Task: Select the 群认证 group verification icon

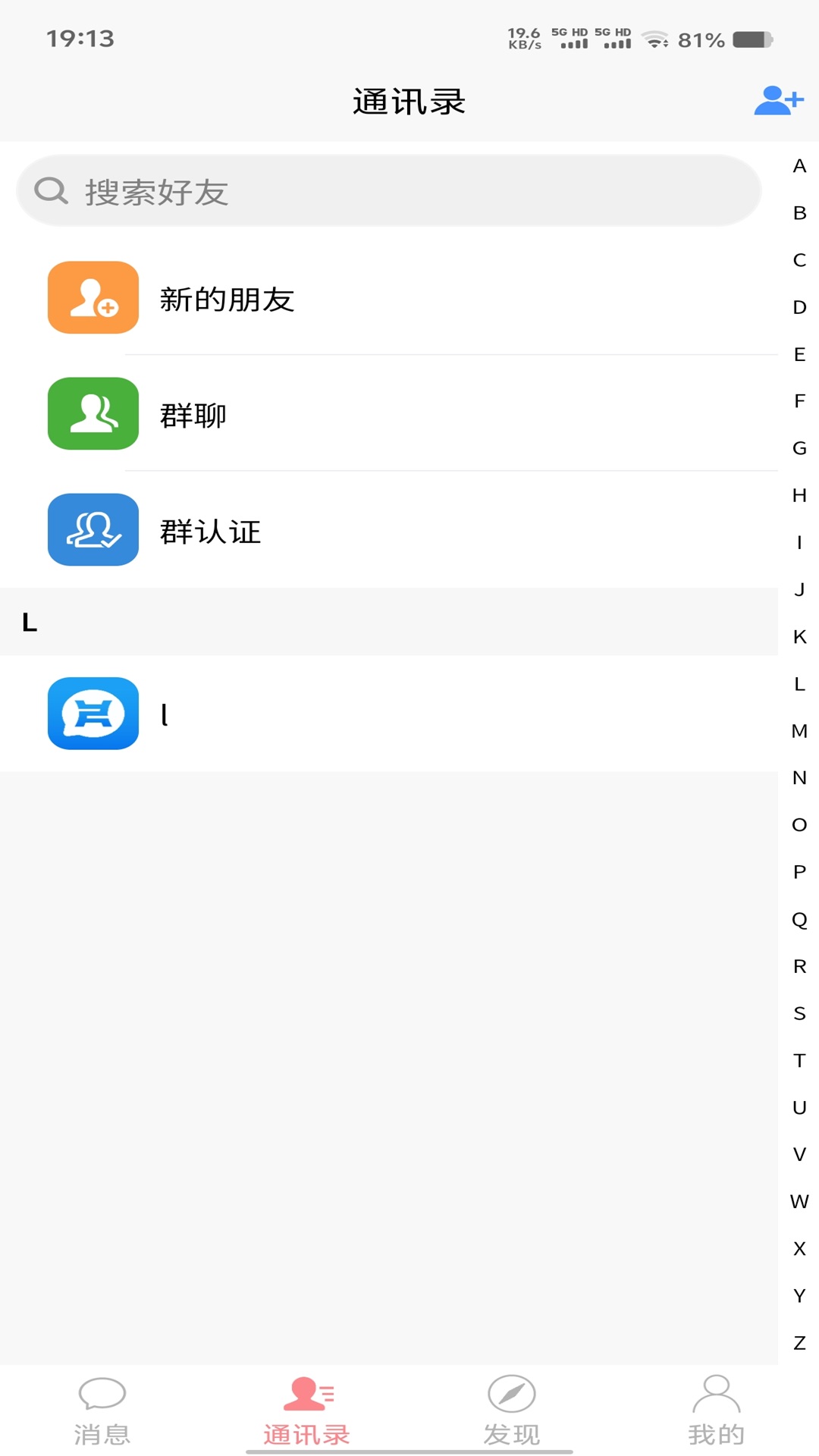Action: pyautogui.click(x=92, y=530)
